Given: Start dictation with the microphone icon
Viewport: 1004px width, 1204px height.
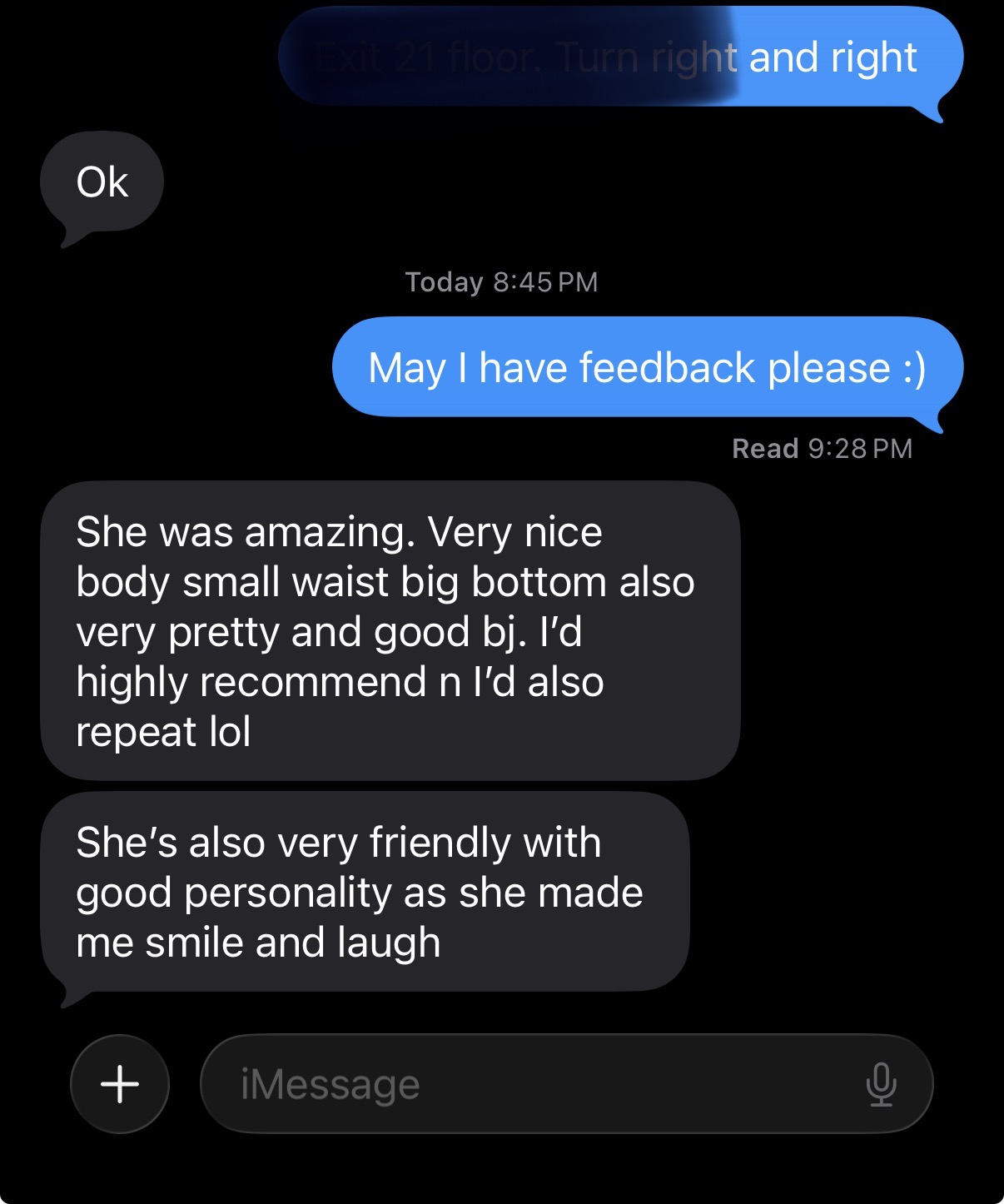Looking at the screenshot, I should [x=881, y=1084].
